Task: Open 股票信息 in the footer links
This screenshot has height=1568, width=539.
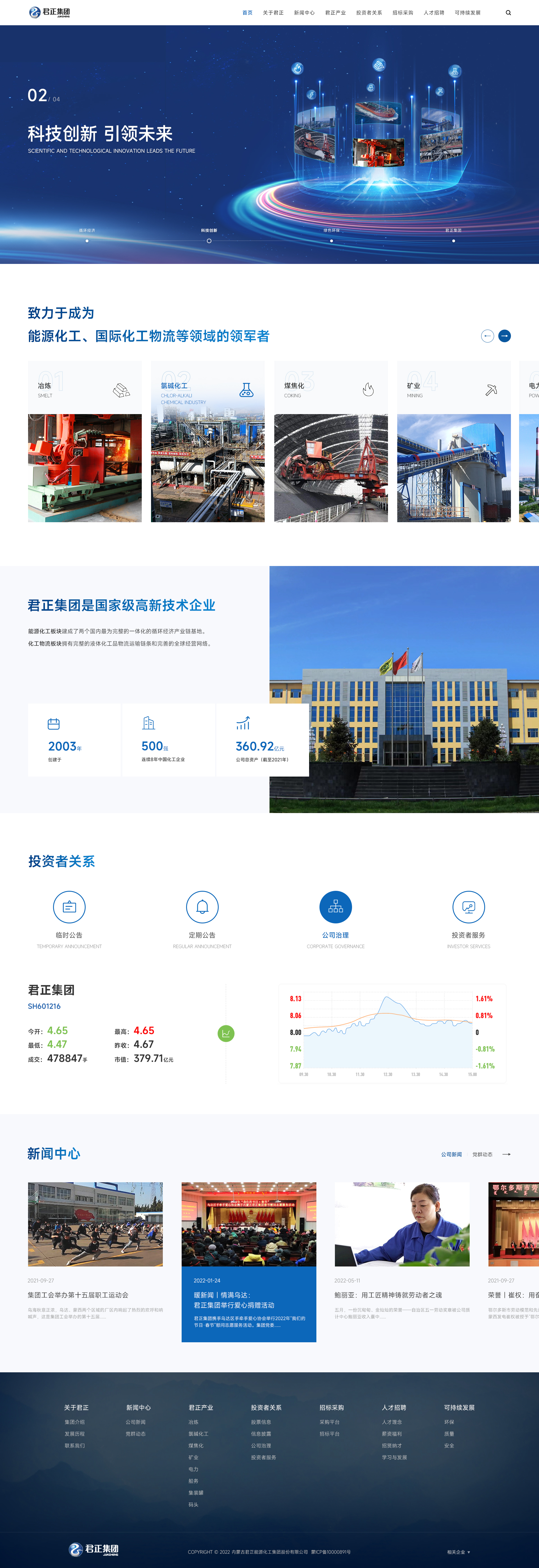Action: coord(261,1422)
